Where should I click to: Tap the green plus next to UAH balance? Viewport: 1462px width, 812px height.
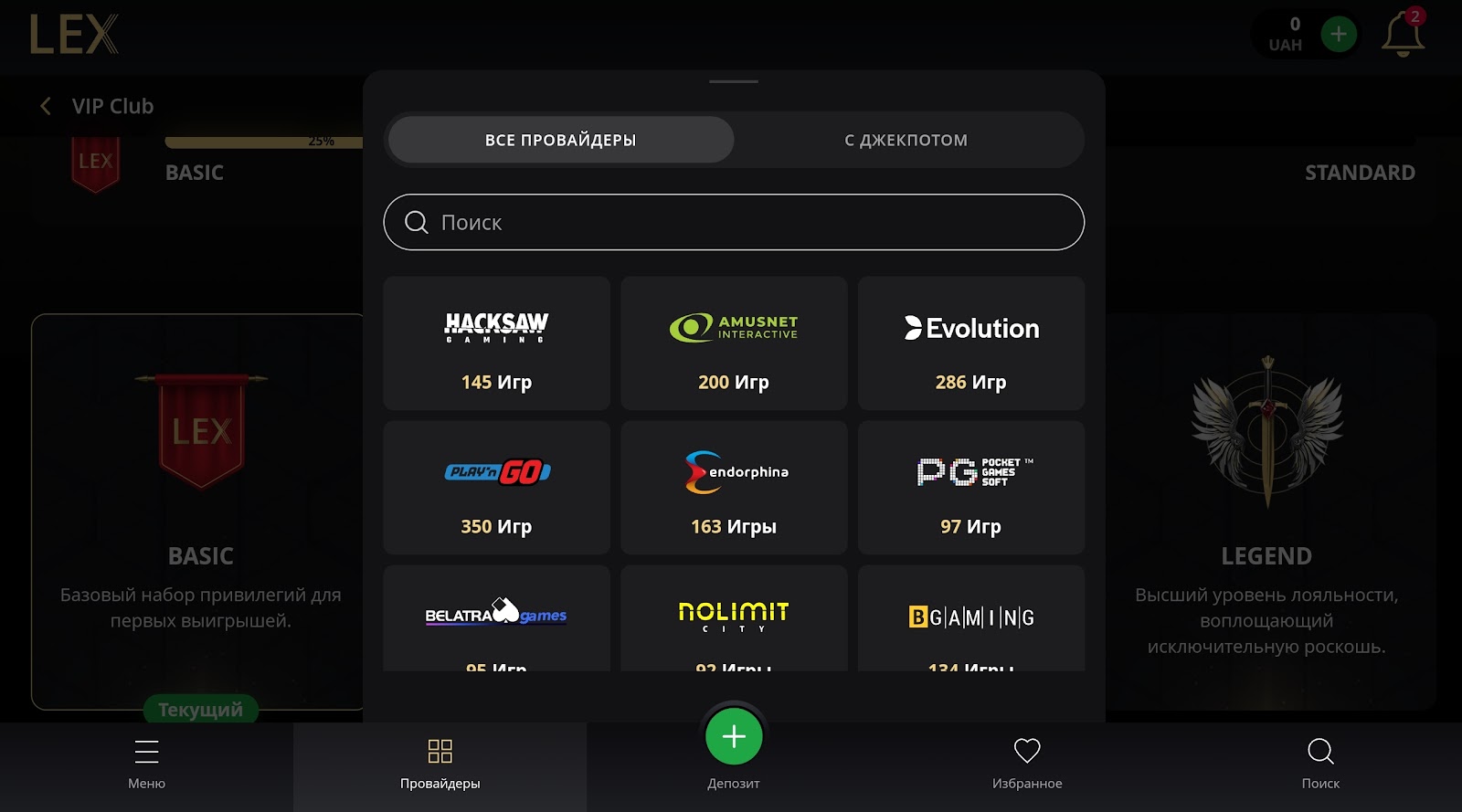coord(1339,35)
